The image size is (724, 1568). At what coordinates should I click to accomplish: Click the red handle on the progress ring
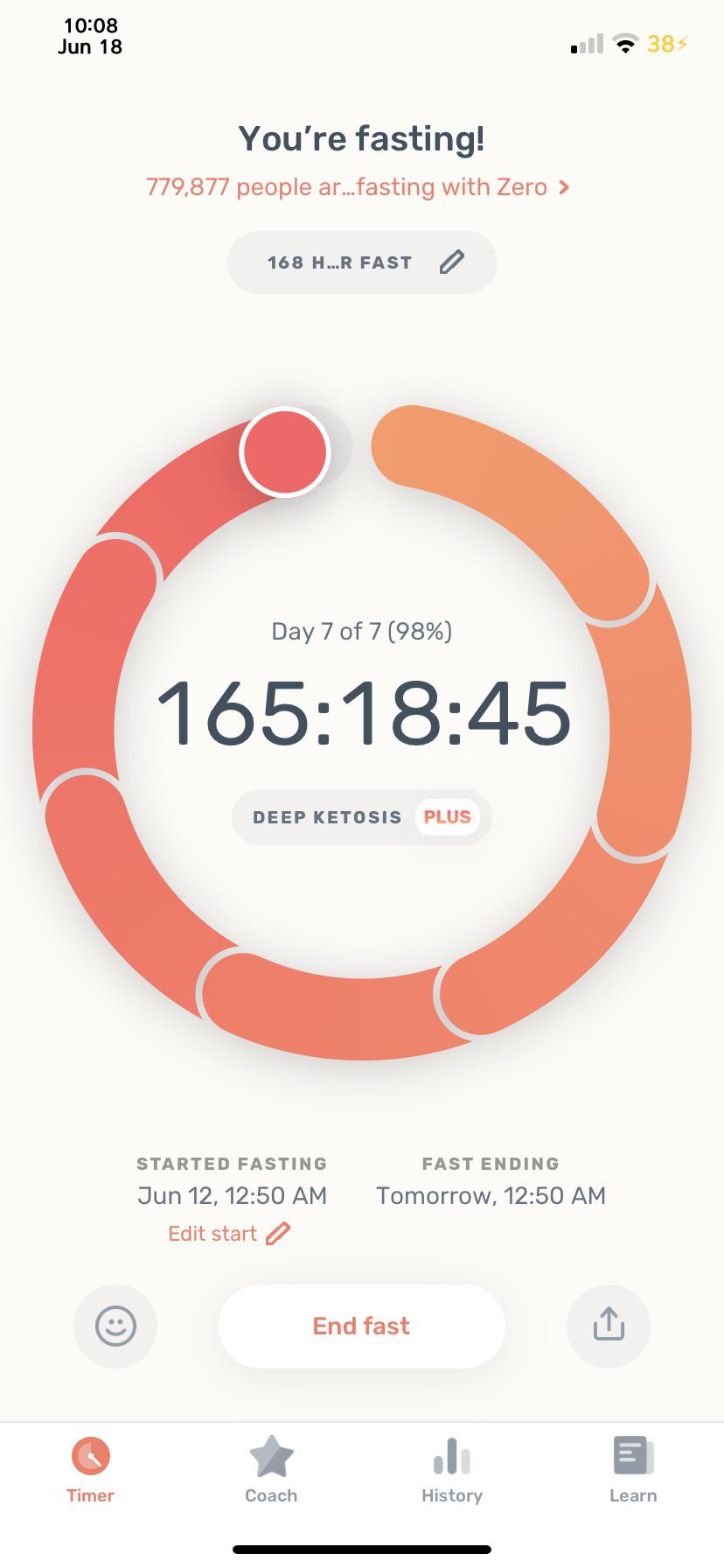285,451
